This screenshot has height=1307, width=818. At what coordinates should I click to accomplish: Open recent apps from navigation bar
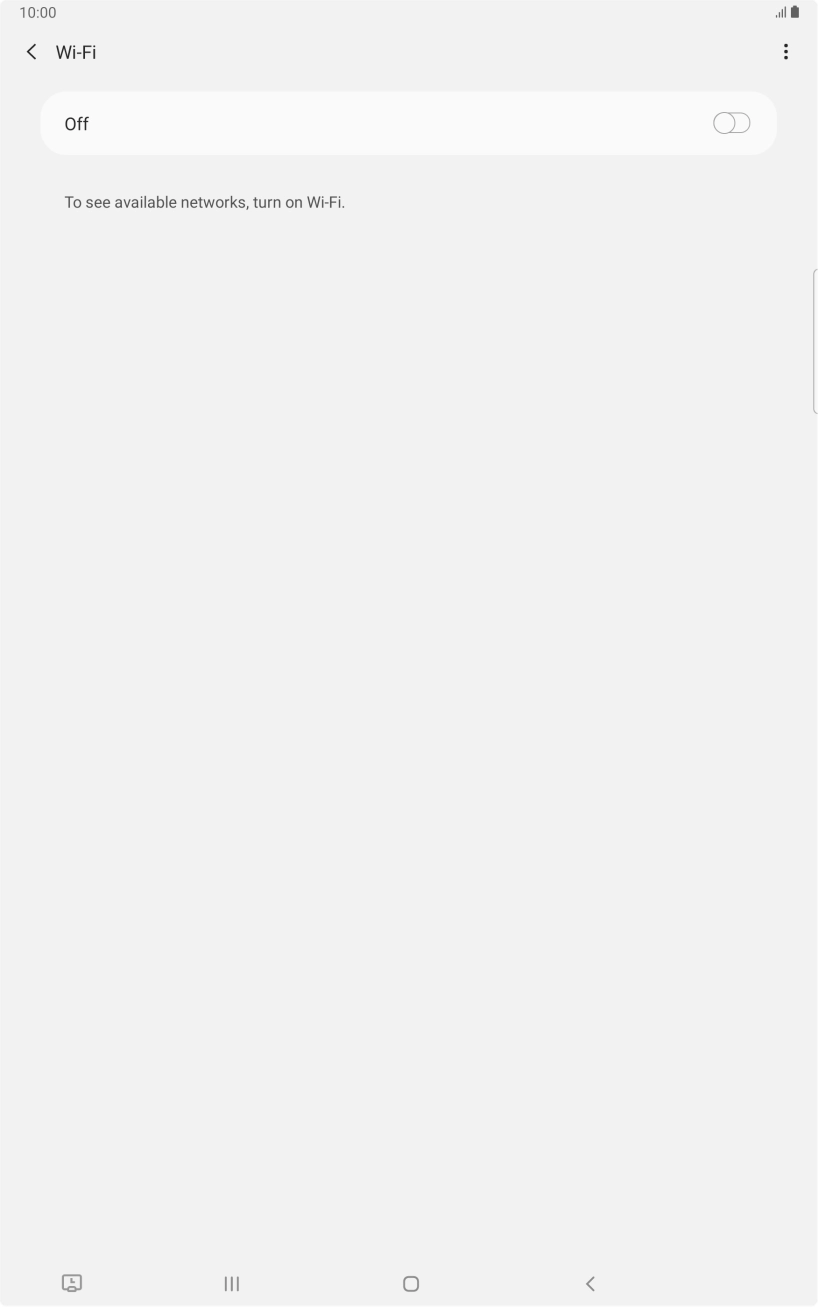click(232, 1283)
